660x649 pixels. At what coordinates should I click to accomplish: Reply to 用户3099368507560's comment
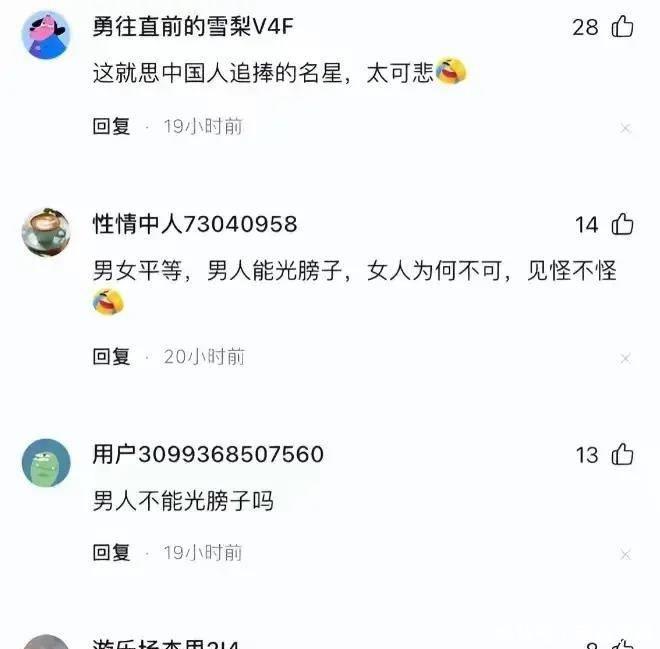[x=111, y=553]
